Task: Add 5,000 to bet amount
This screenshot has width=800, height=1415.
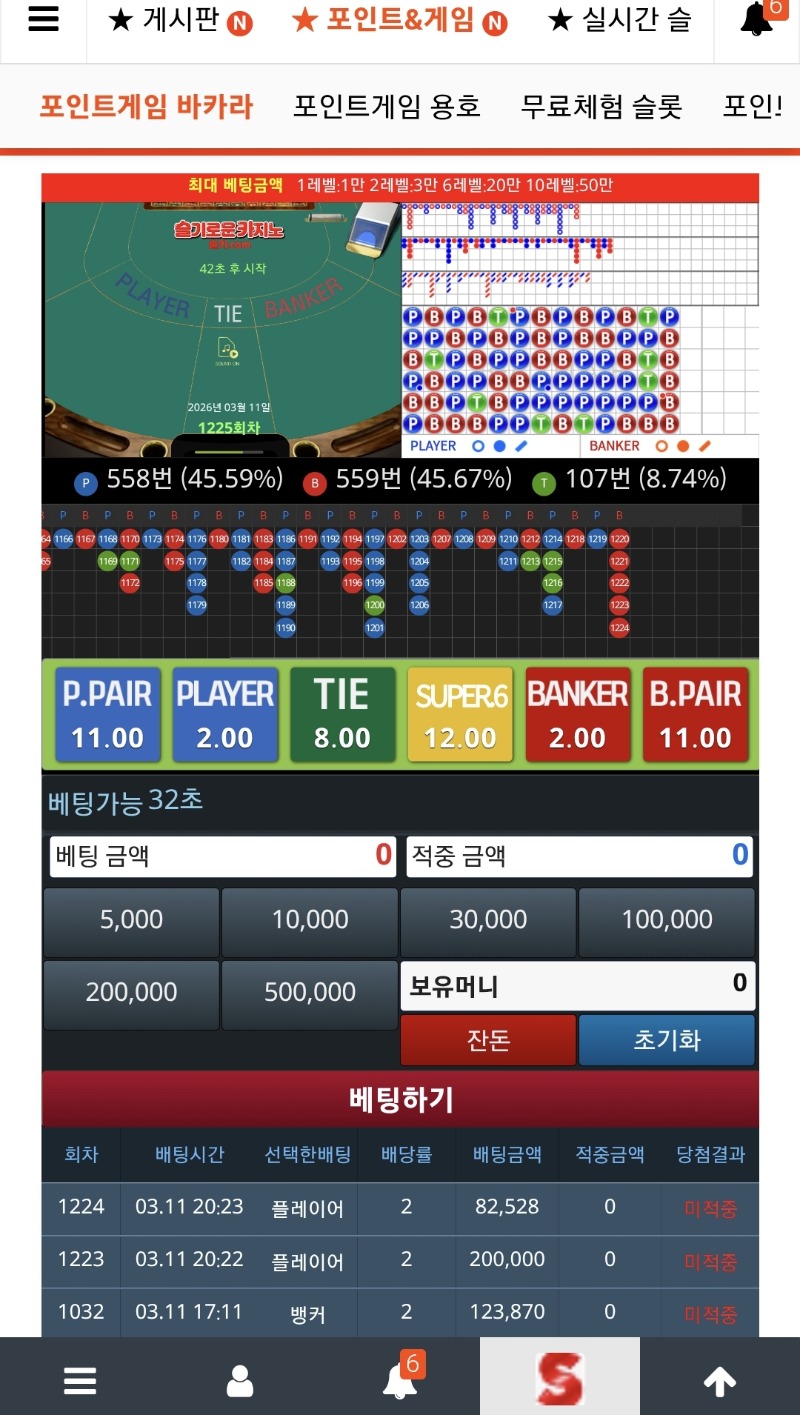Action: (x=131, y=920)
